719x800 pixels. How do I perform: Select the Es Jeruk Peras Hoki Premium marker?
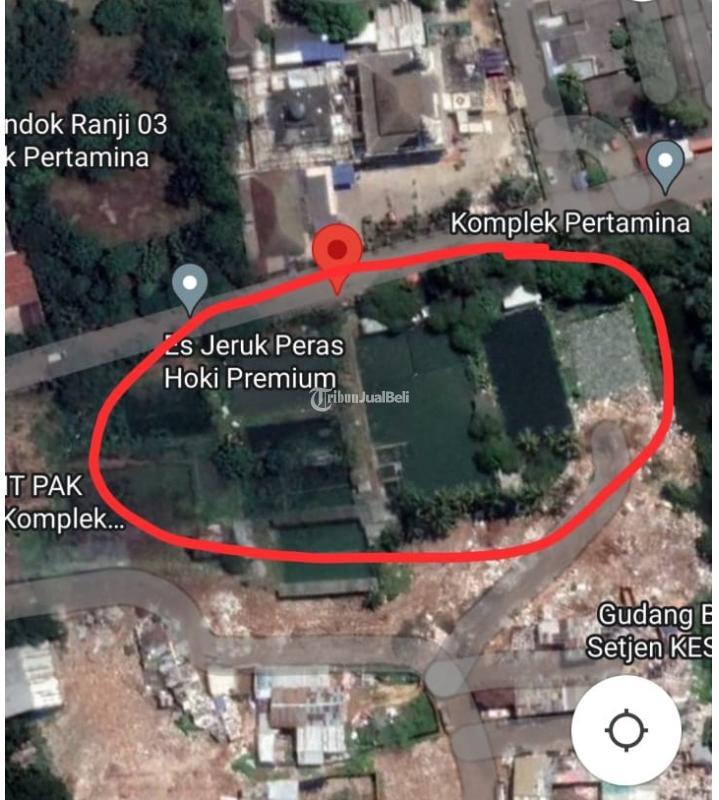(189, 287)
